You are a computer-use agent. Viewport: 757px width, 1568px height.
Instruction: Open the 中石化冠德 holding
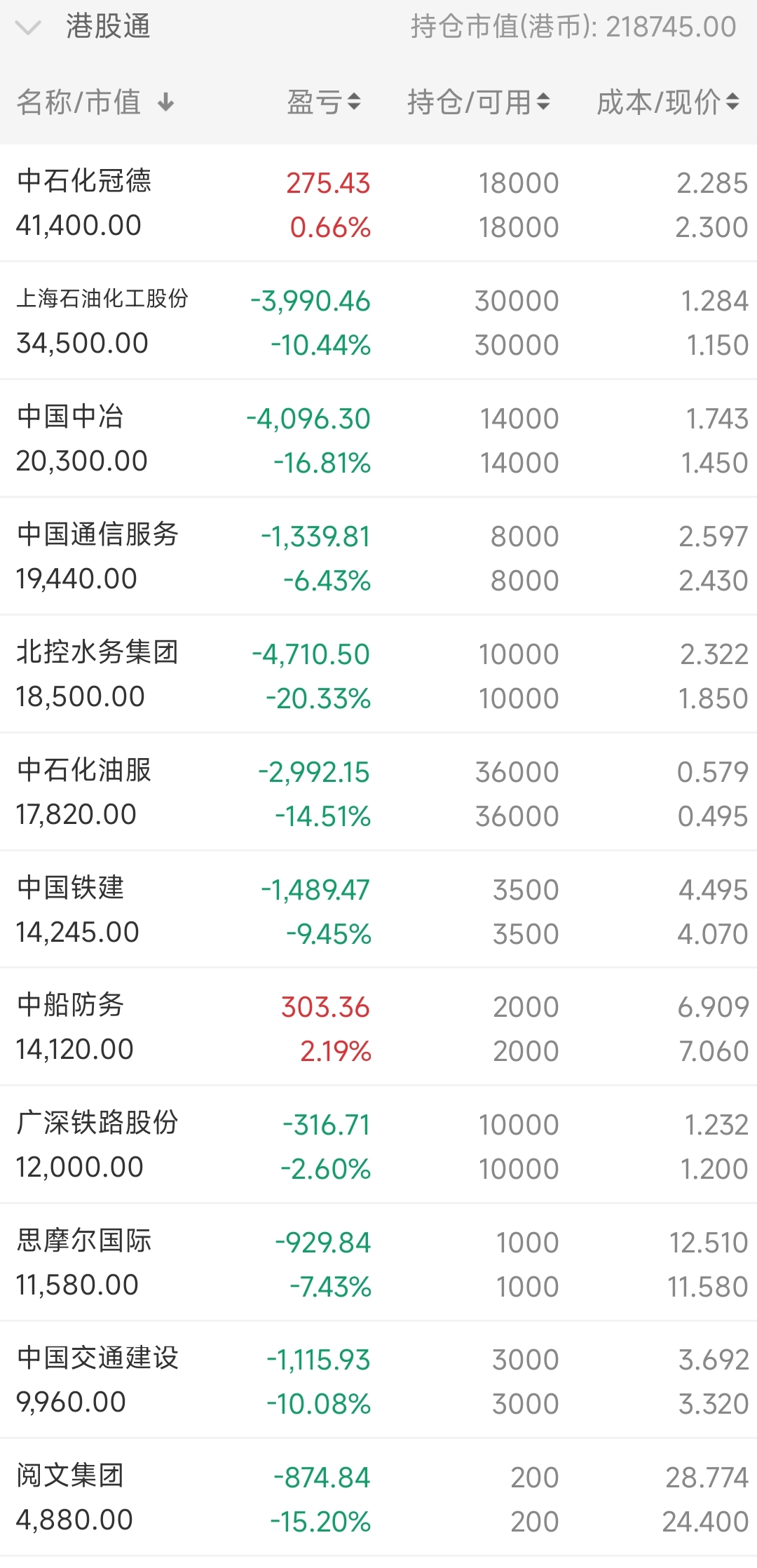point(378,203)
